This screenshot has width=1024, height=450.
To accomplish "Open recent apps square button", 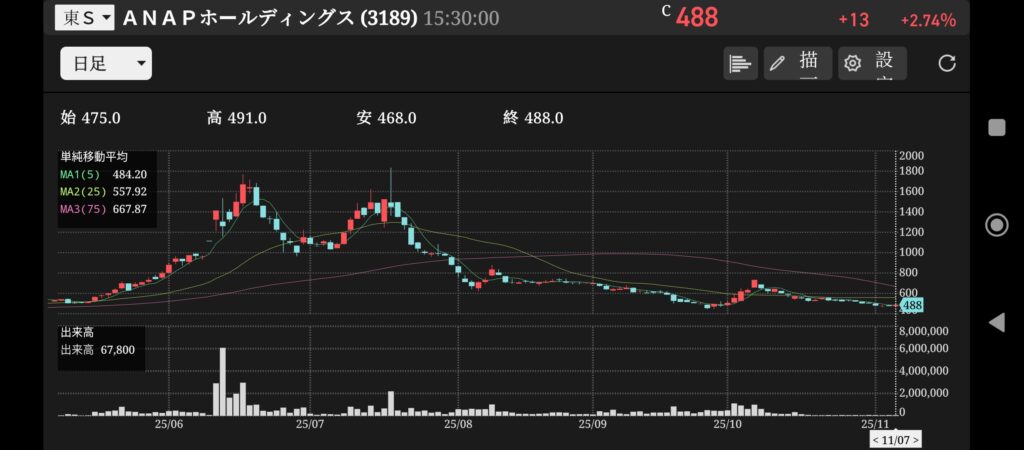I will [x=996, y=126].
